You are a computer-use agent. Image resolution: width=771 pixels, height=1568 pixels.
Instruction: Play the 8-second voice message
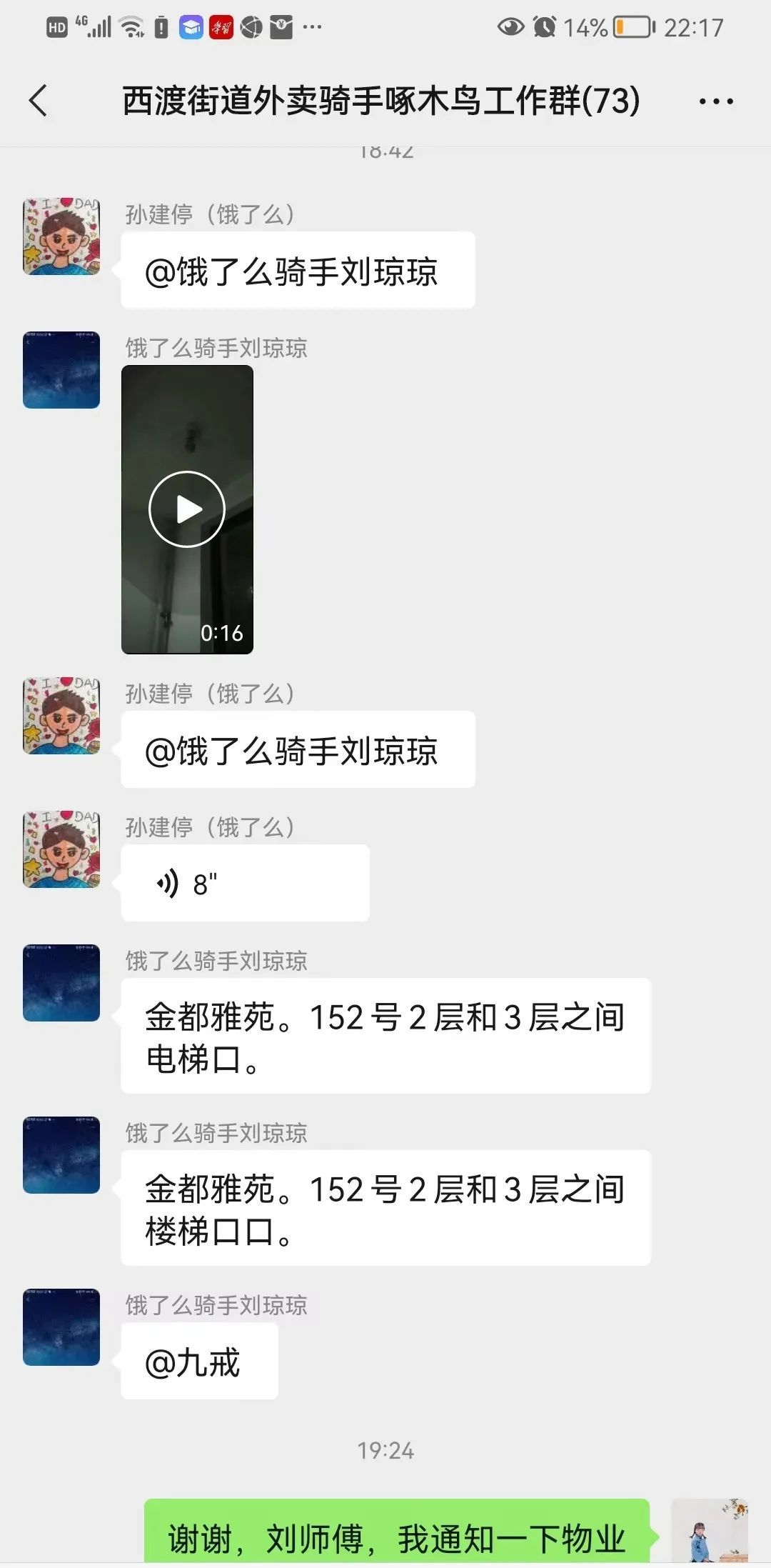[x=245, y=883]
